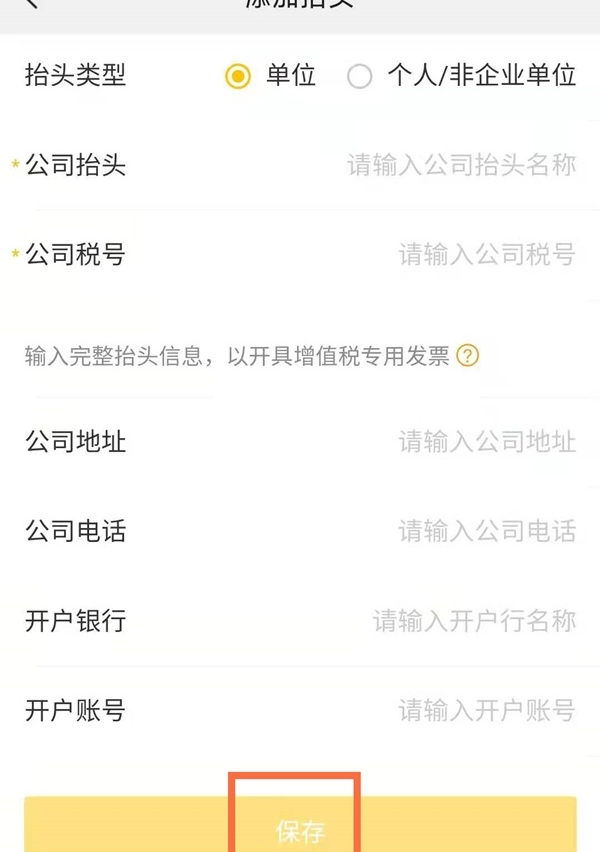Go back using the top arrow

click(x=32, y=4)
